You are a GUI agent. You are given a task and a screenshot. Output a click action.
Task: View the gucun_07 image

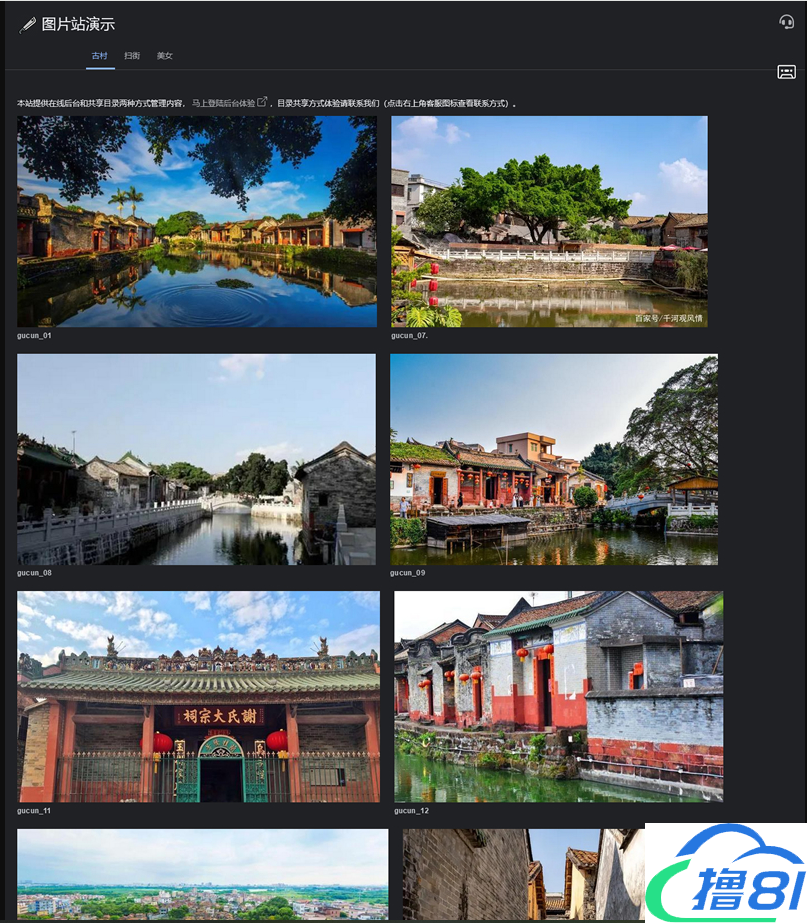[x=549, y=221]
